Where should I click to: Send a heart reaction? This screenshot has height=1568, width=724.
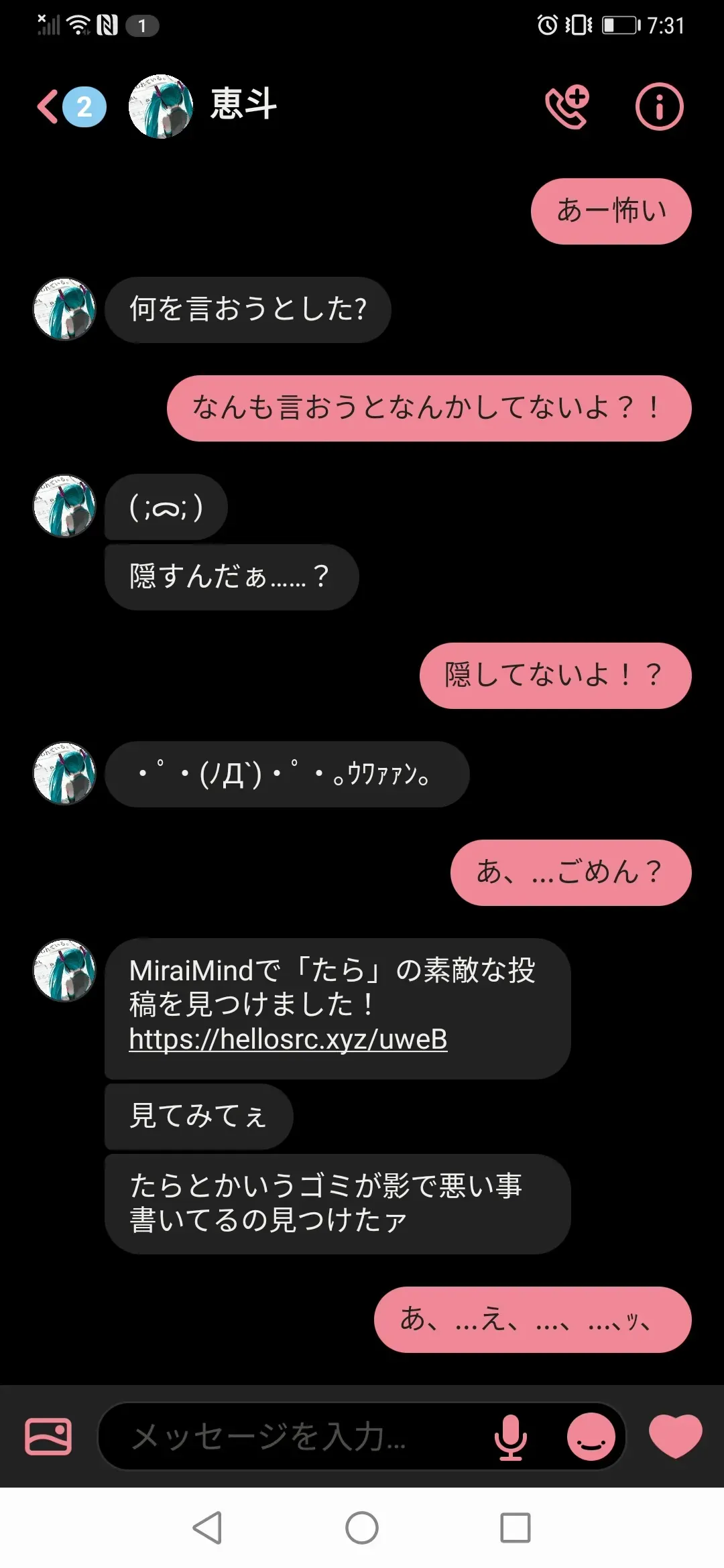coord(675,1436)
